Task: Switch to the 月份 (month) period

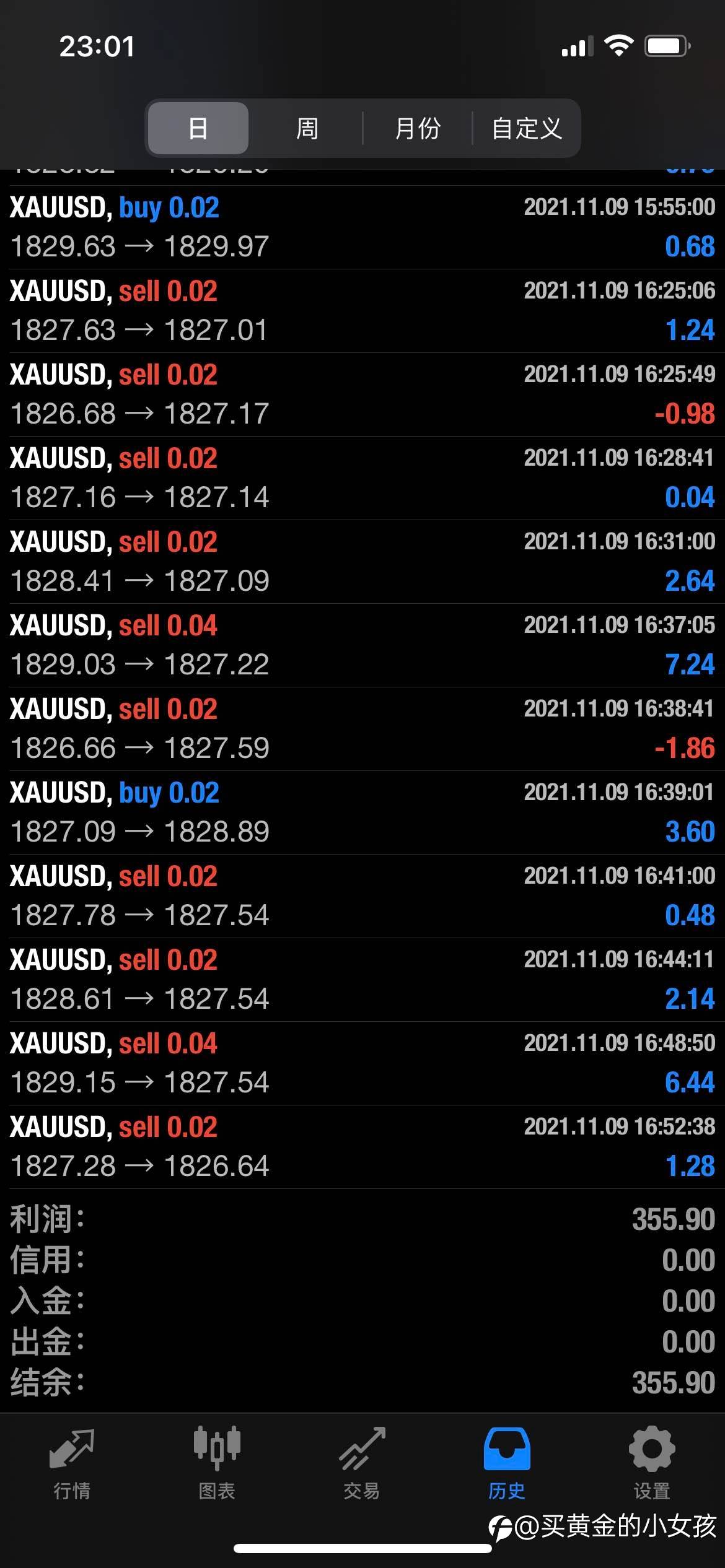Action: pos(418,128)
